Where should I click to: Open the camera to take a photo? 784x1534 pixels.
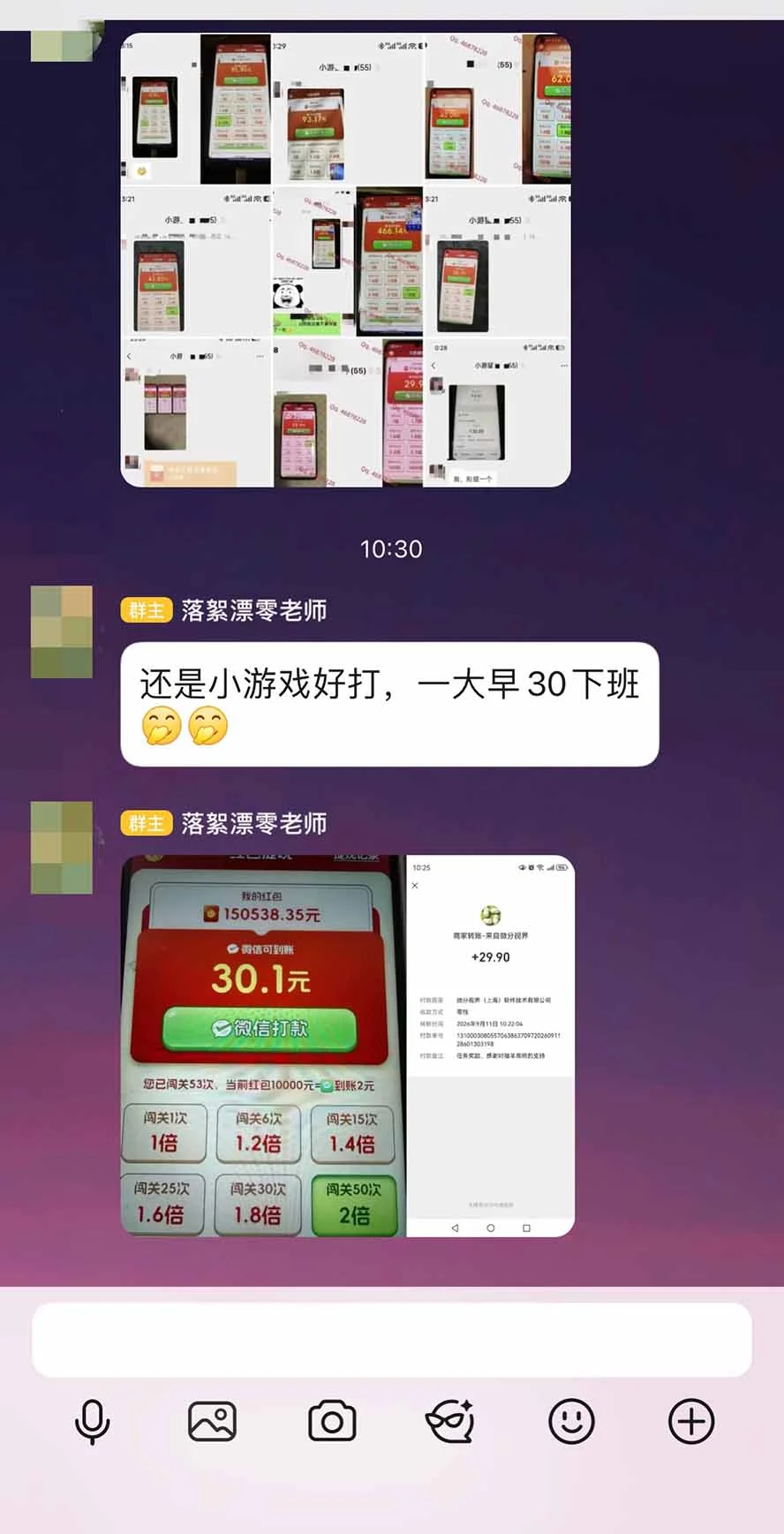(332, 1422)
